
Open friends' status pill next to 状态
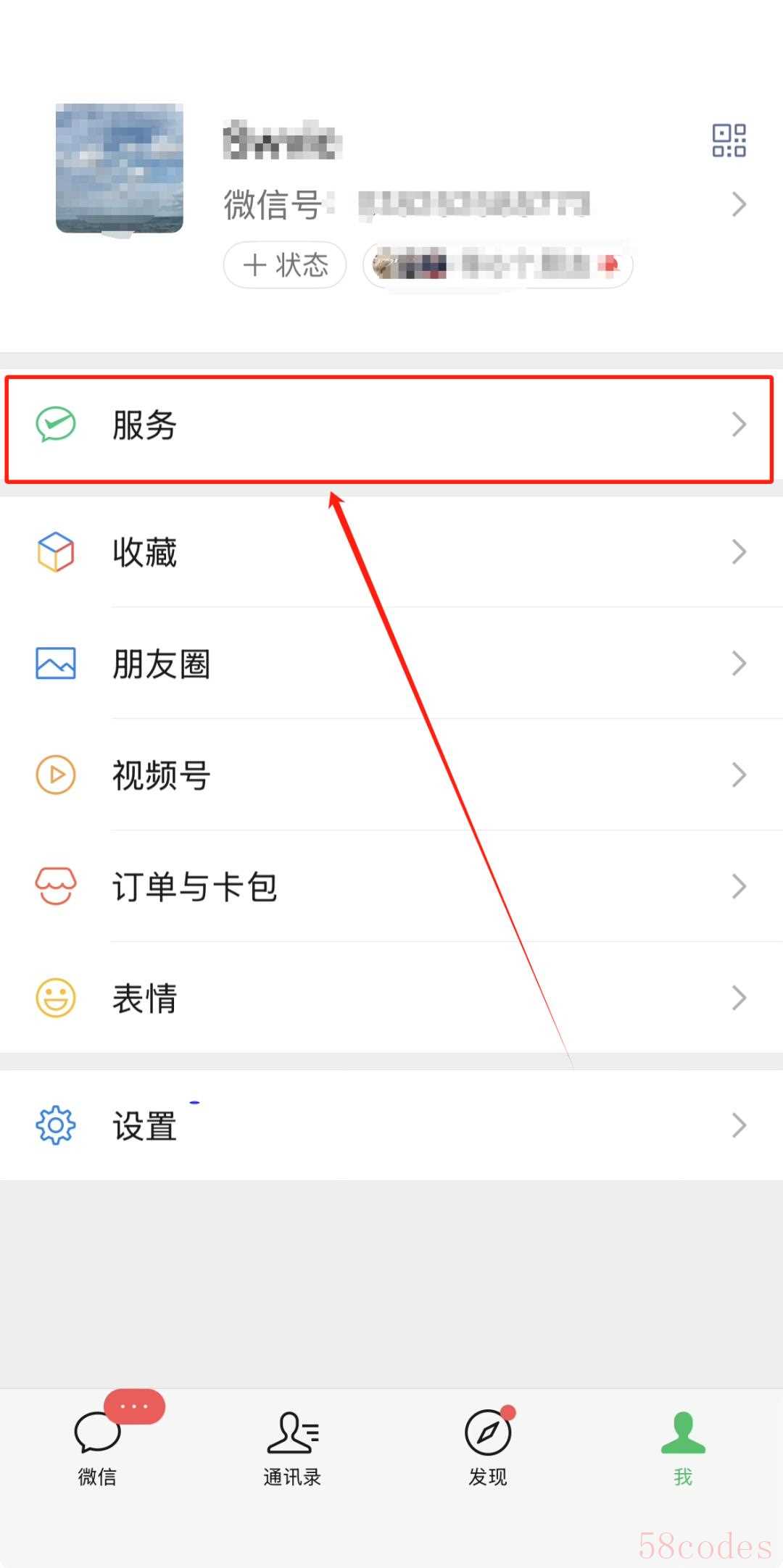[497, 265]
